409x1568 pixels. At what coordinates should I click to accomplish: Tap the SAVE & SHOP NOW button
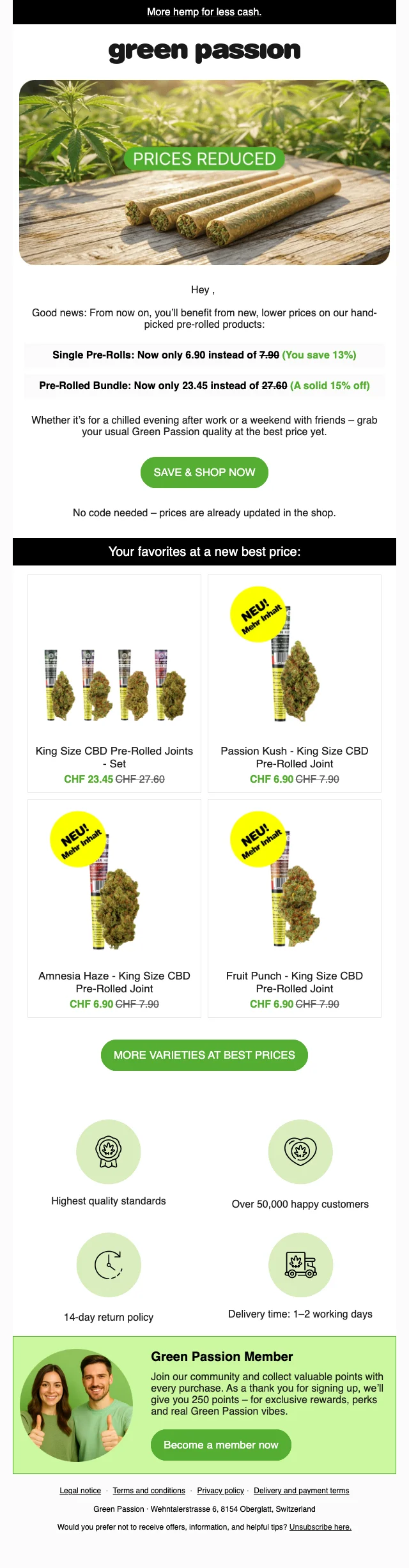pyautogui.click(x=204, y=472)
